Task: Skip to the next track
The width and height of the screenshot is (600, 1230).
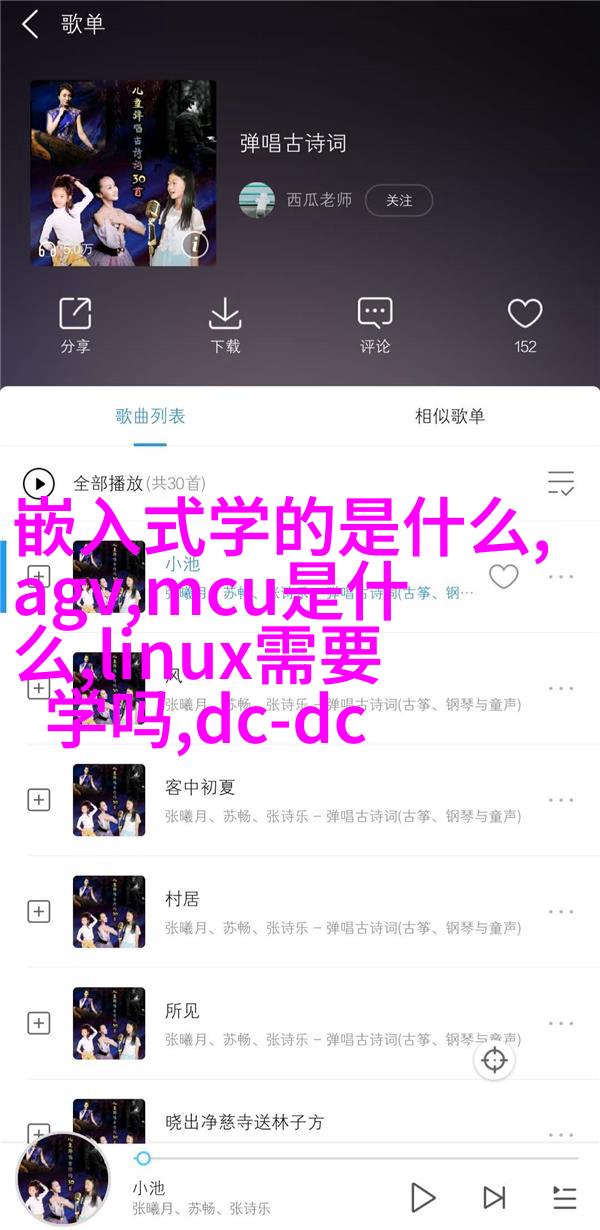Action: coord(494,1198)
